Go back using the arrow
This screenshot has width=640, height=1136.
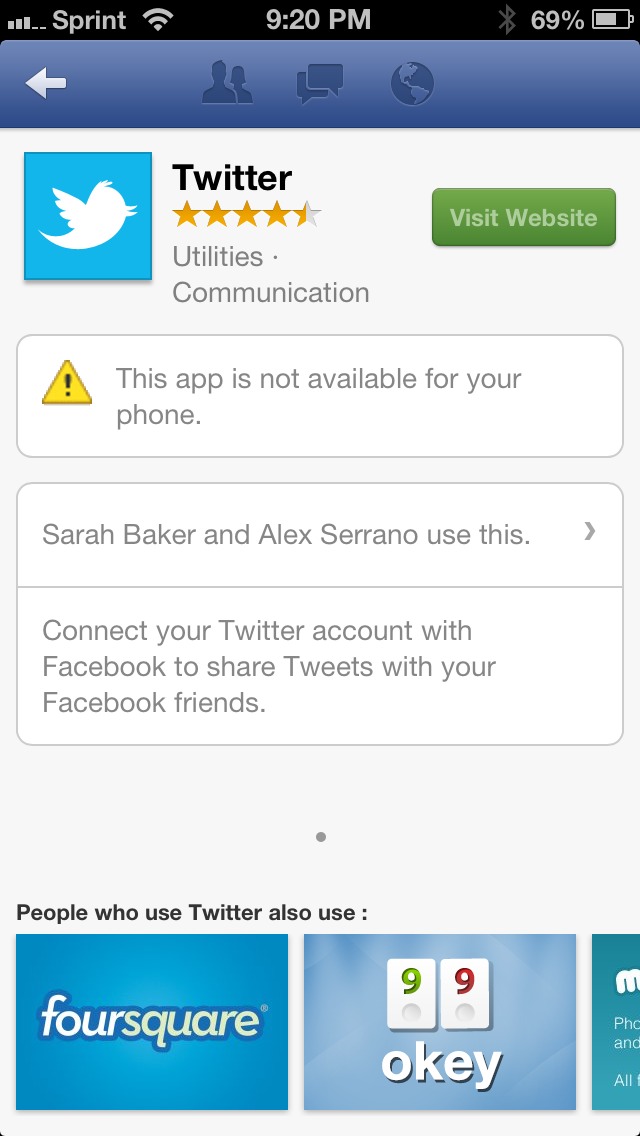click(x=46, y=83)
